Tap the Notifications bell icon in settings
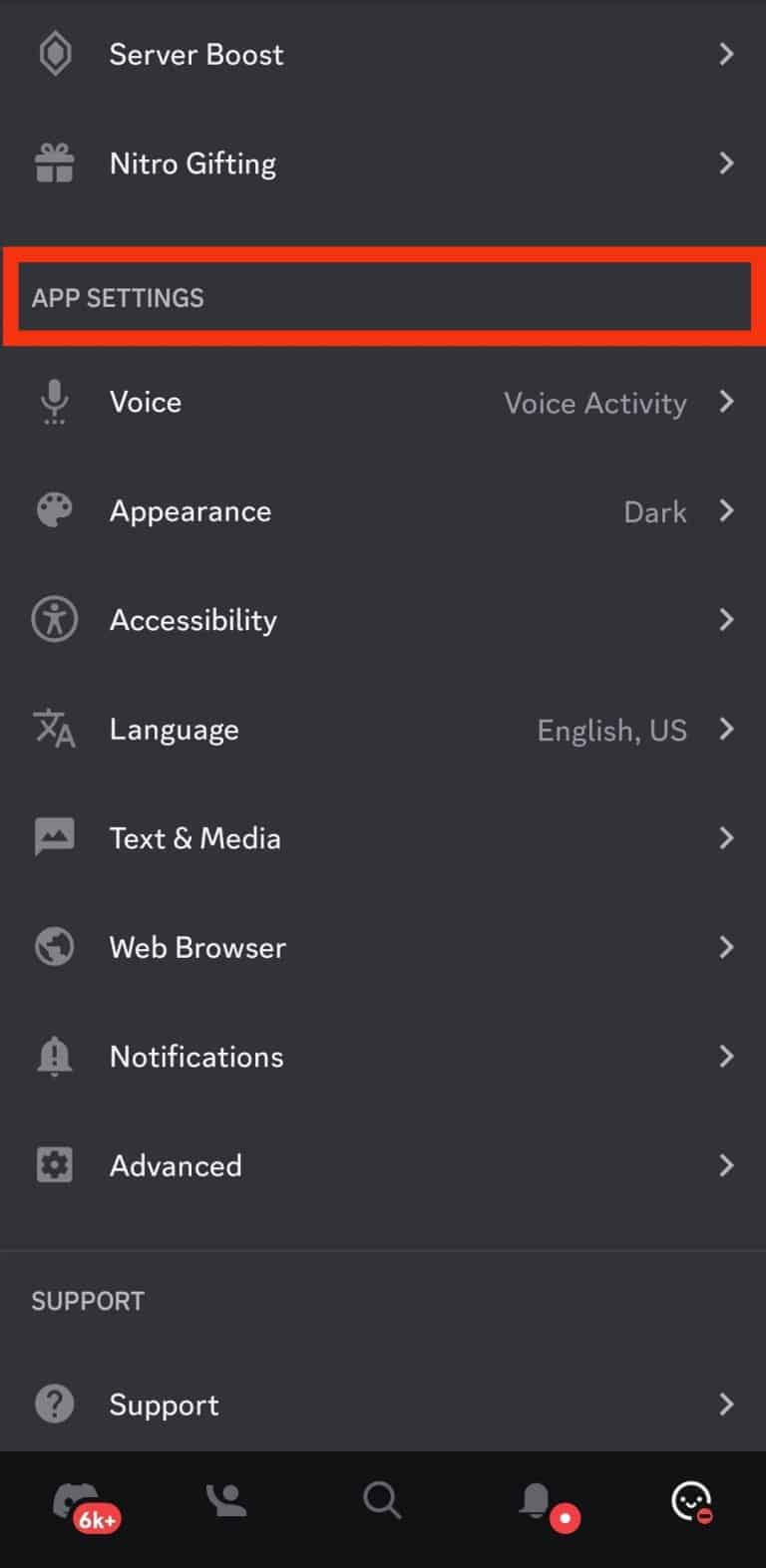 54,1056
